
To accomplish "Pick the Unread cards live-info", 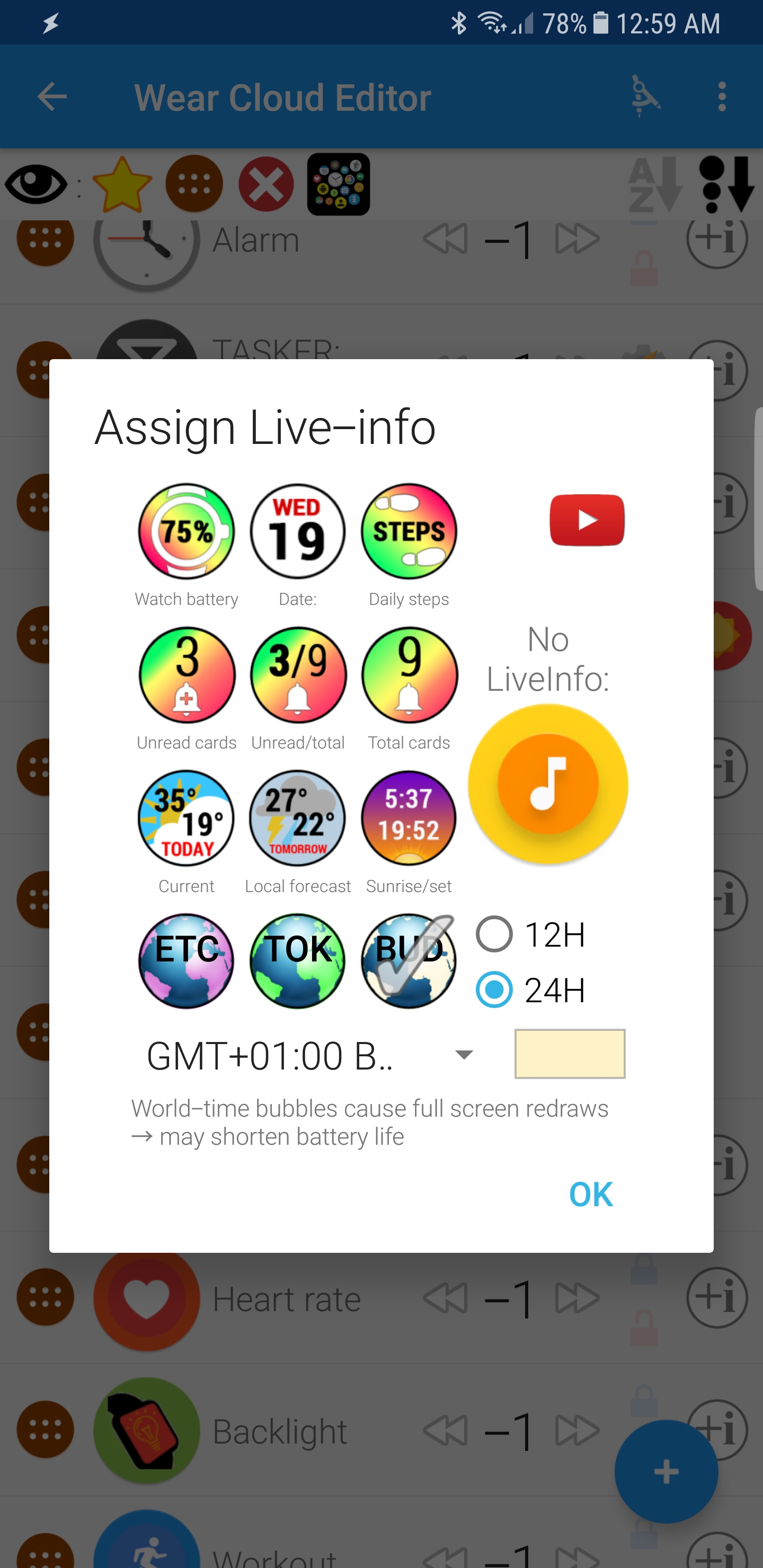I will [x=187, y=675].
